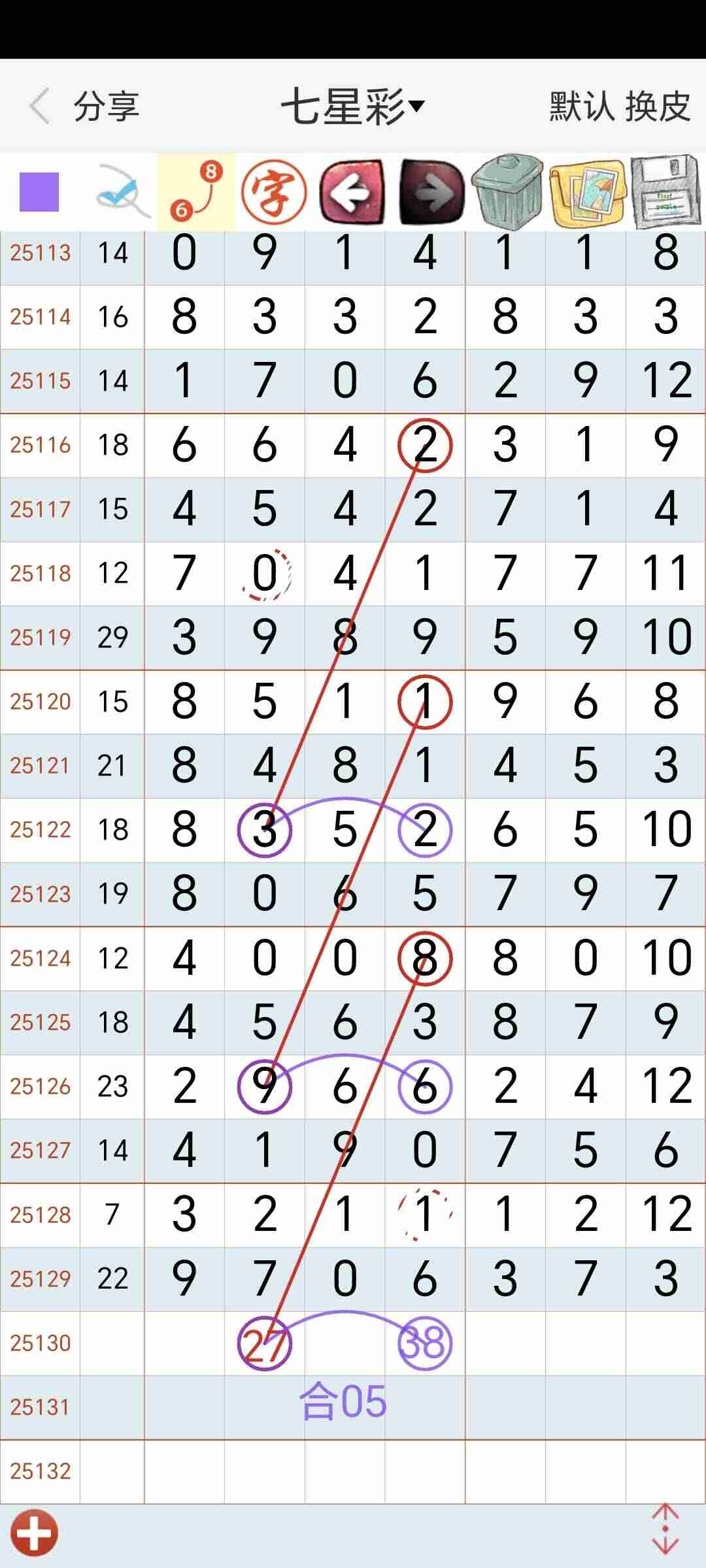This screenshot has height=1568, width=706.
Task: Add a row with the red plus button
Action: coord(34,1533)
